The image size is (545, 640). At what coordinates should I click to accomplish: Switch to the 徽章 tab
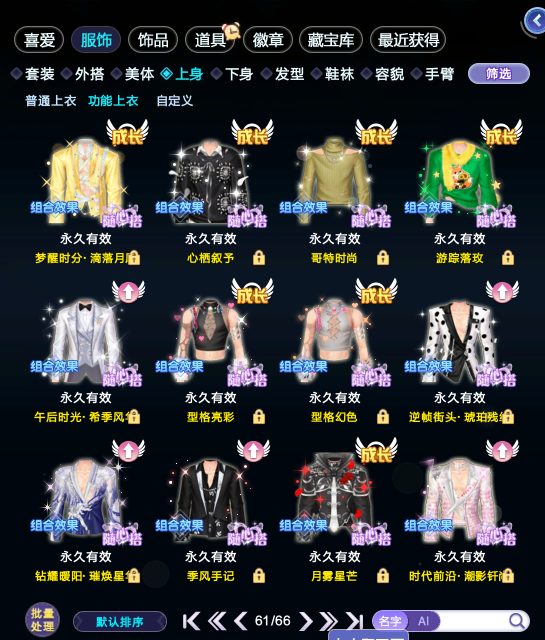[267, 40]
